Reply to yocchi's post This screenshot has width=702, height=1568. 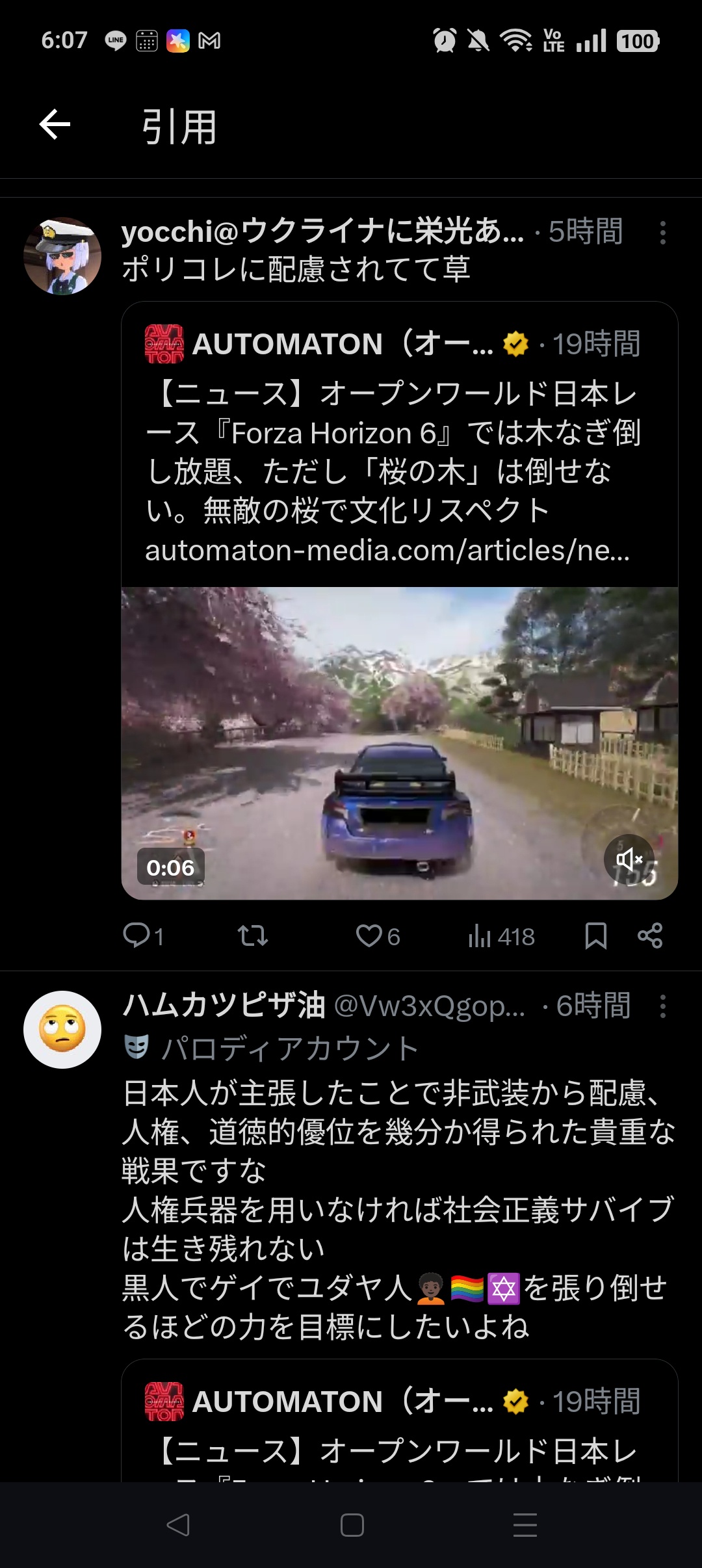point(143,936)
